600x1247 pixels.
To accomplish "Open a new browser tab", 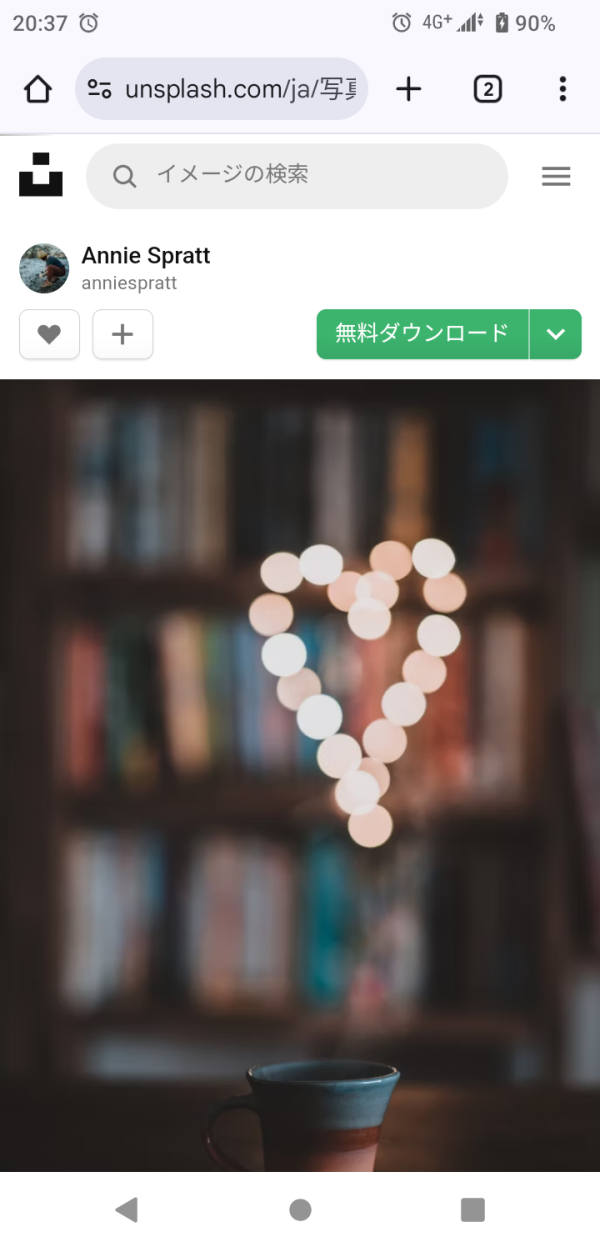I will pos(408,89).
